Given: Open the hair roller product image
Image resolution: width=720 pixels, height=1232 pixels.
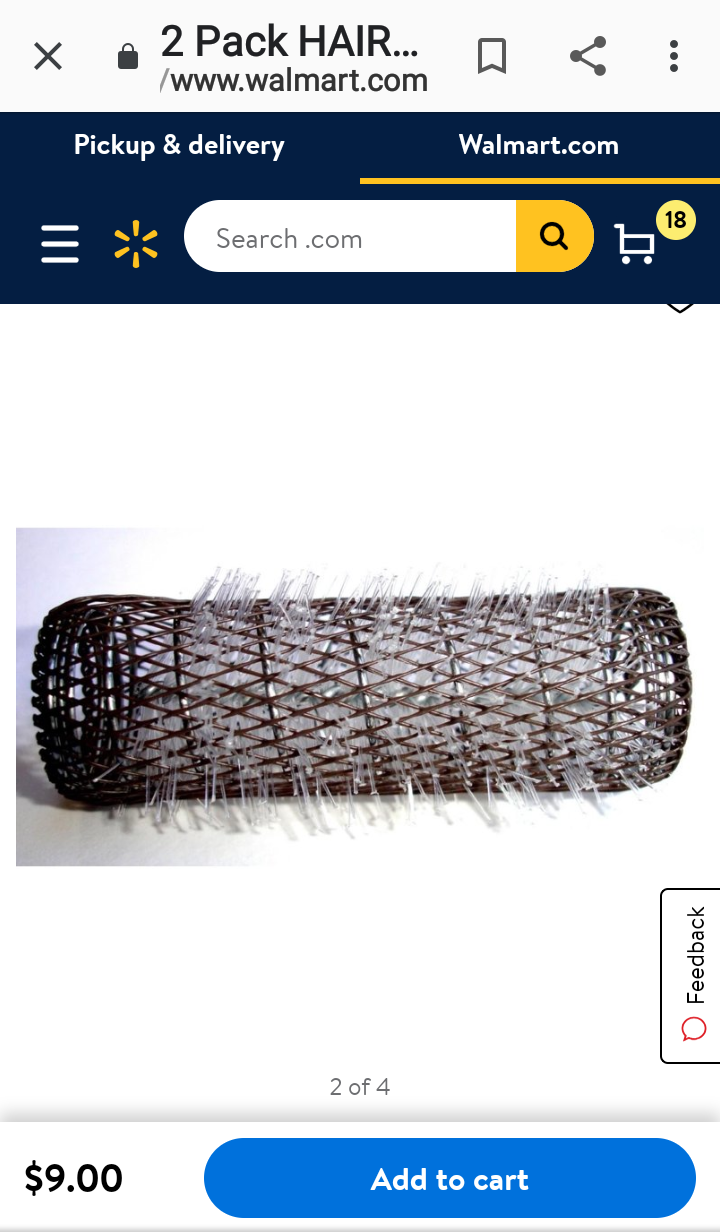Looking at the screenshot, I should 360,696.
